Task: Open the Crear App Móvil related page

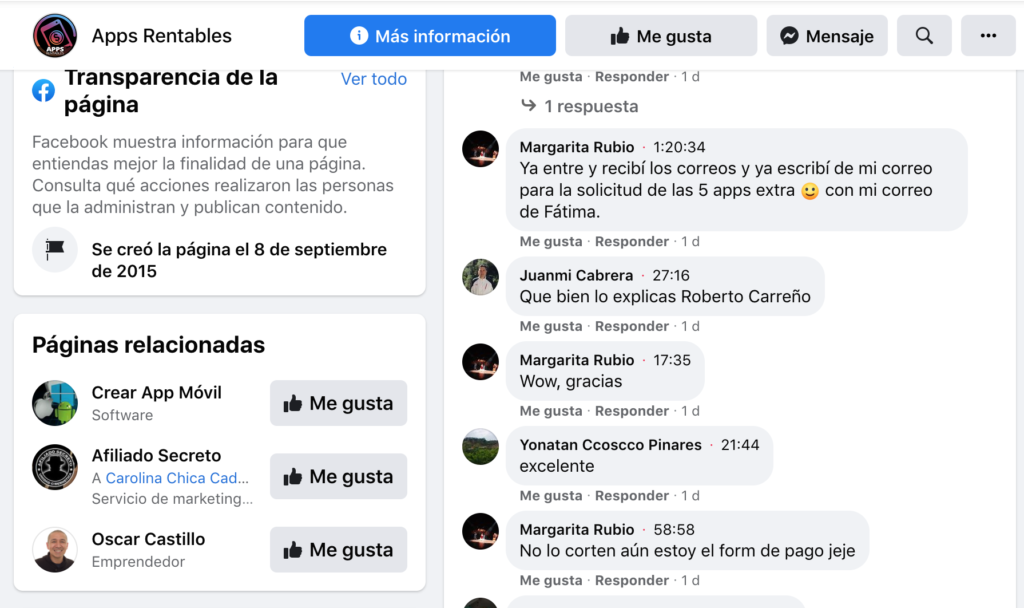Action: [x=156, y=393]
